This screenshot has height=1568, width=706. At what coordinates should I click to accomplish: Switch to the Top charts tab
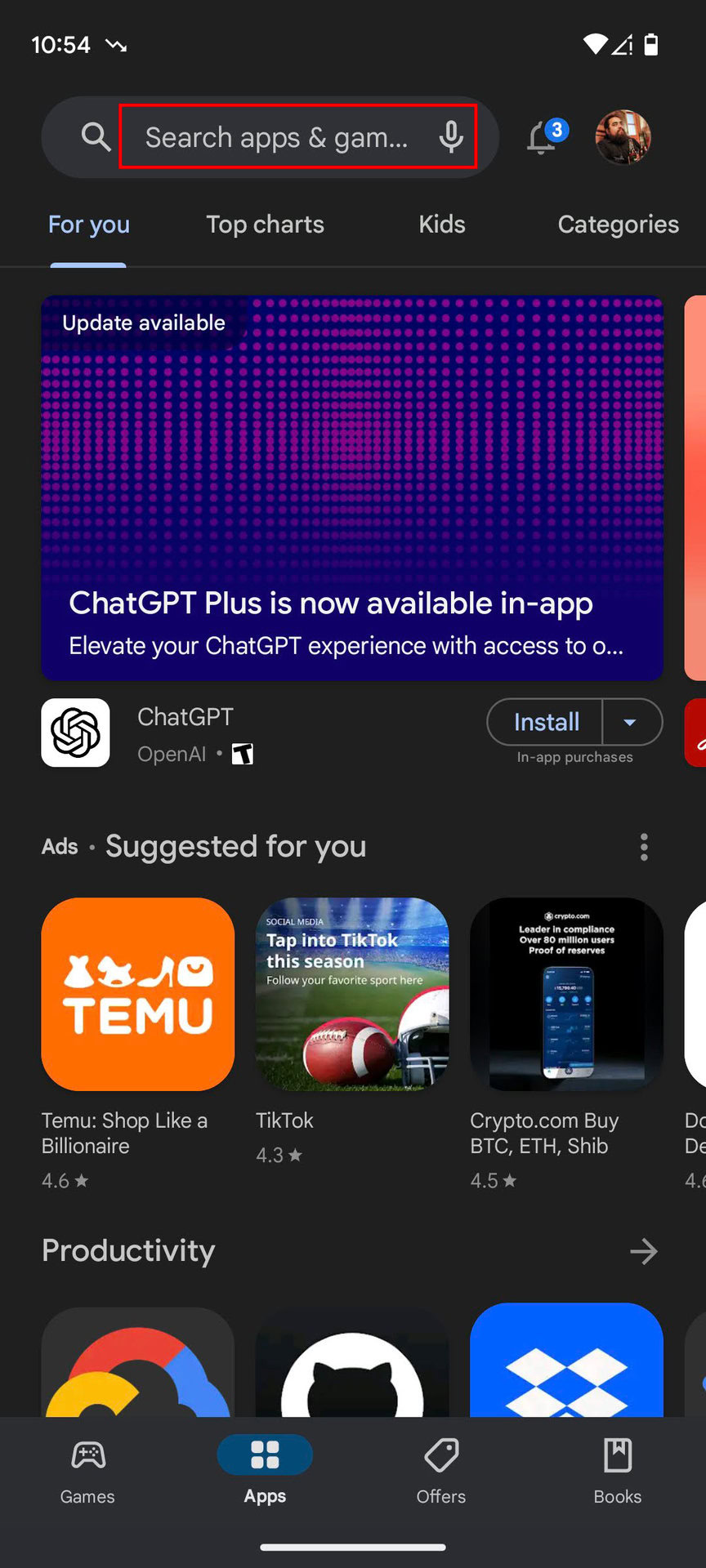[x=265, y=225]
